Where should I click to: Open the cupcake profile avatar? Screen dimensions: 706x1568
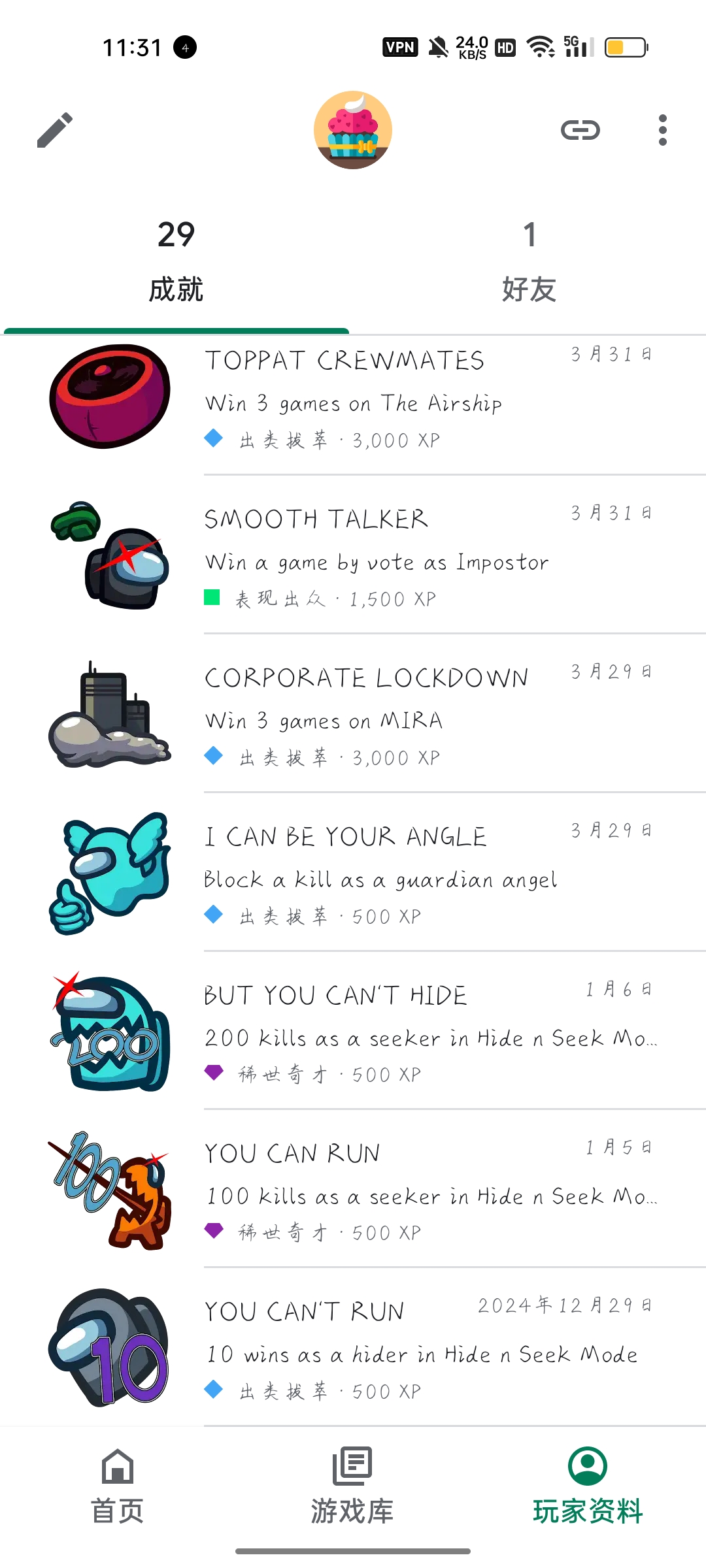coord(353,130)
